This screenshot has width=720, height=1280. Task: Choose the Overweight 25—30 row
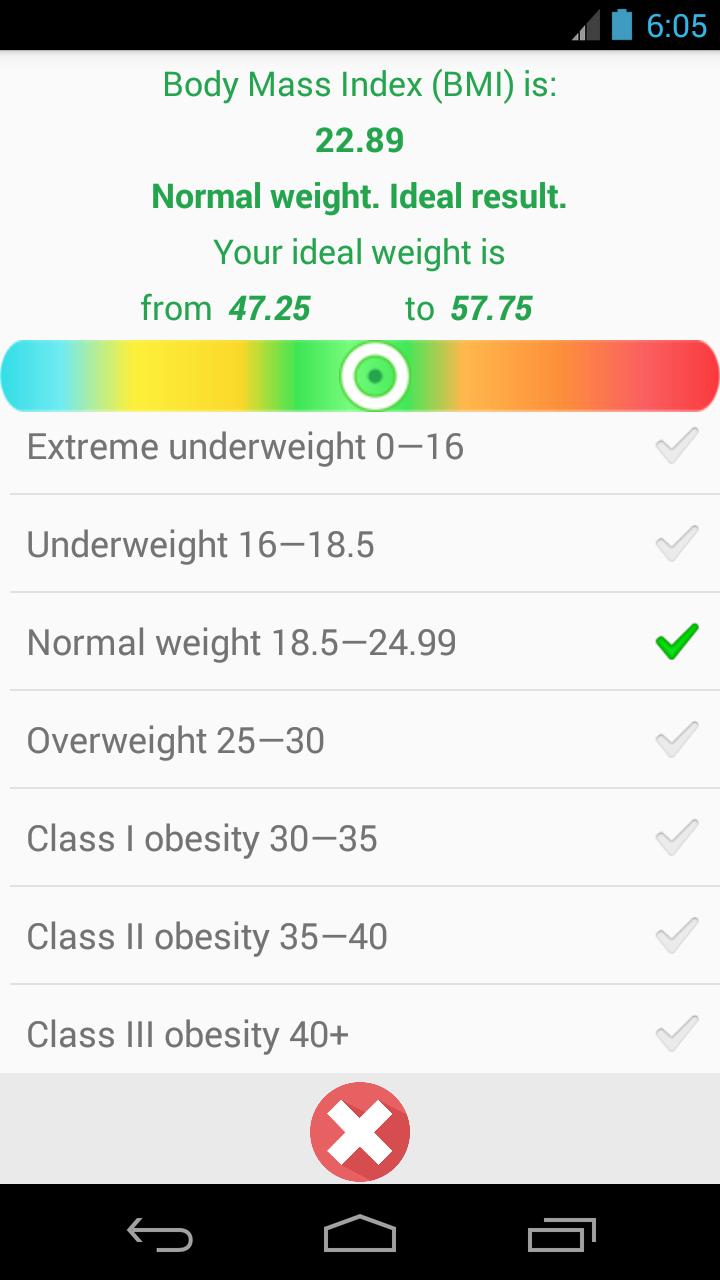[x=360, y=740]
